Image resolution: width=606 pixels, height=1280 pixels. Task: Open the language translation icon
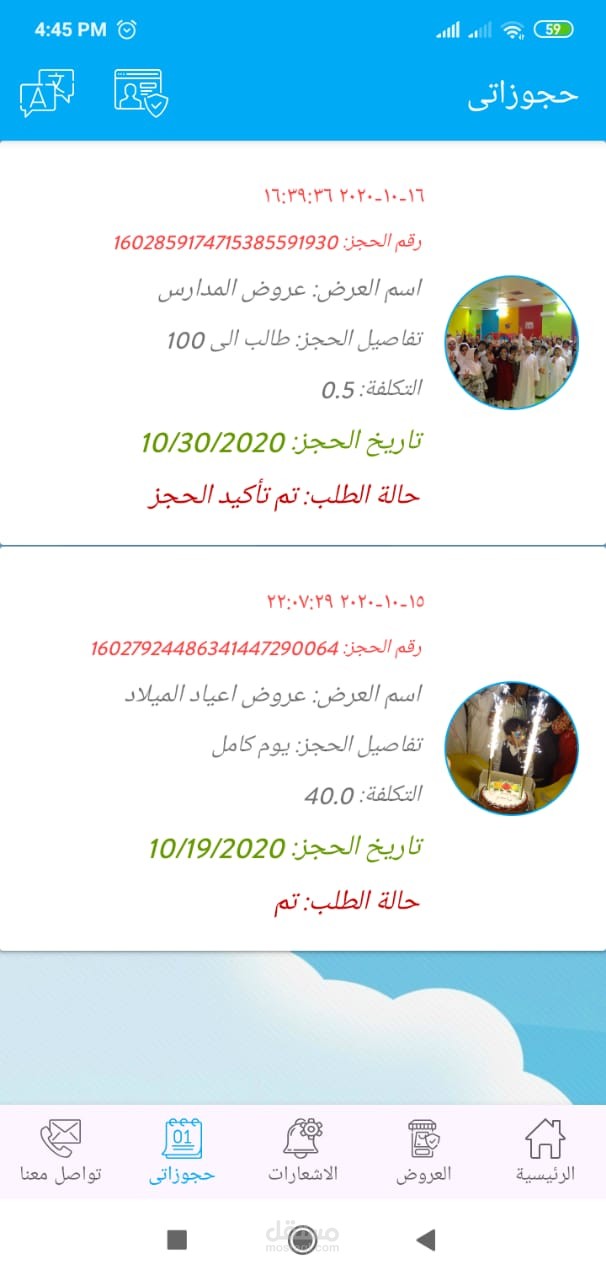tap(47, 94)
